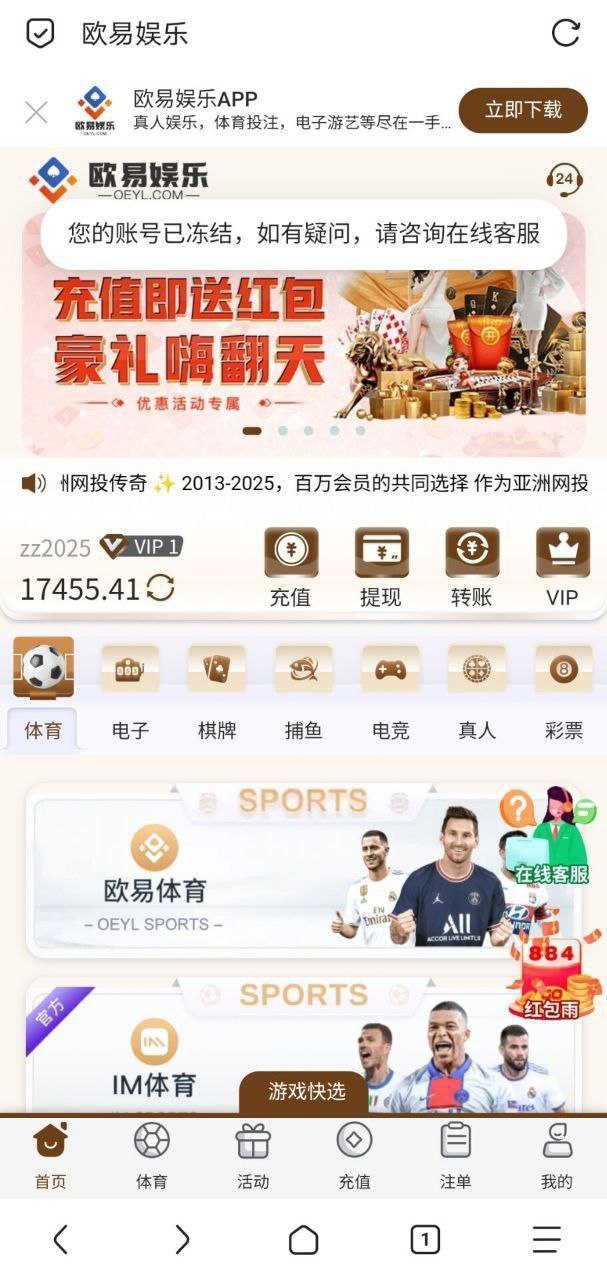Tap the 立即下载 button
Screen dimensions: 607x1280
click(522, 110)
